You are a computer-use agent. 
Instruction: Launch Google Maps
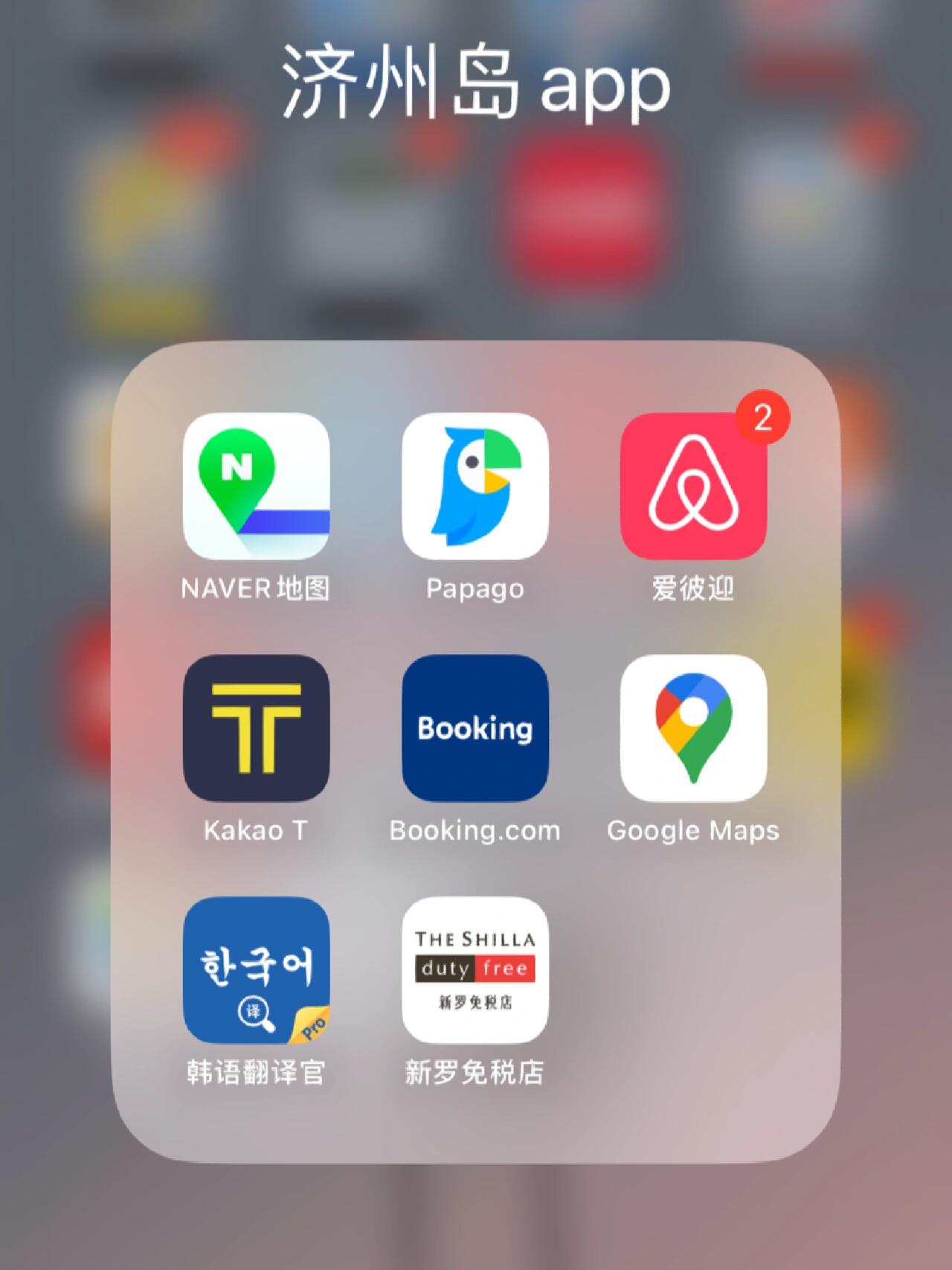point(693,728)
